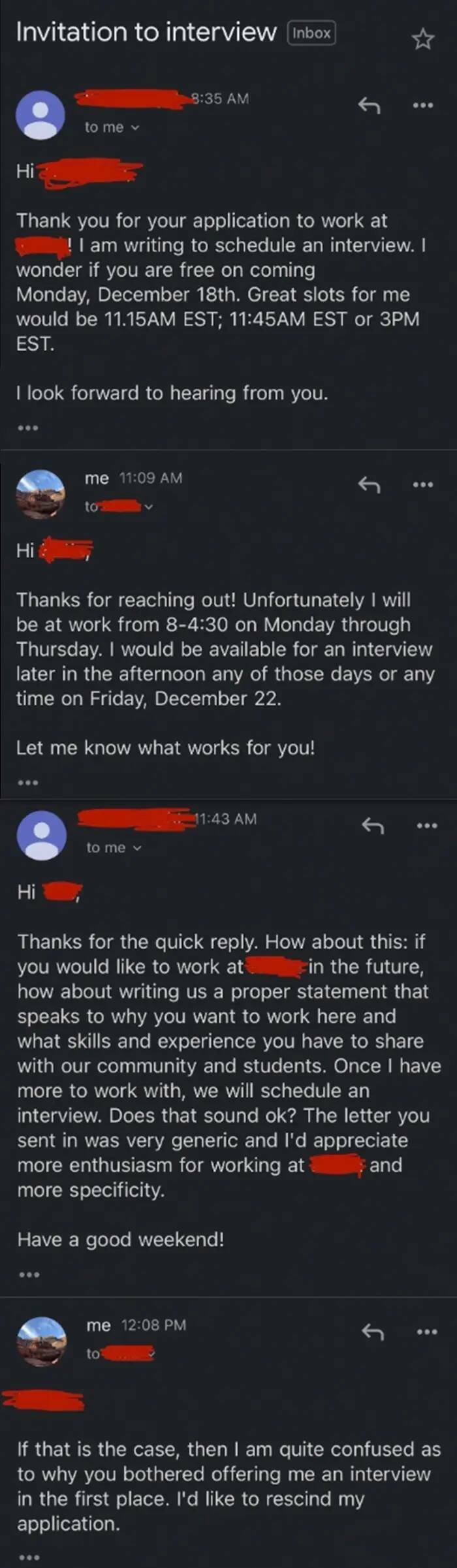Reply to the 11:09 AM message
Image resolution: width=457 pixels, height=1568 pixels.
coord(369,484)
